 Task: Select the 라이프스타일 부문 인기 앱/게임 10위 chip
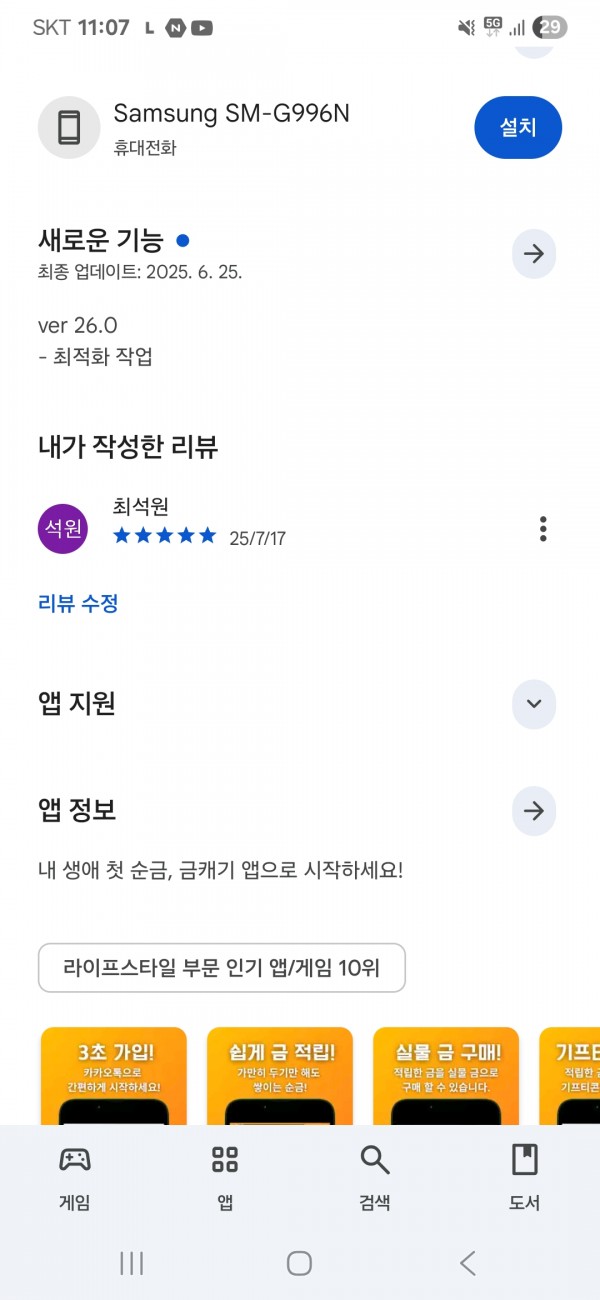[222, 968]
